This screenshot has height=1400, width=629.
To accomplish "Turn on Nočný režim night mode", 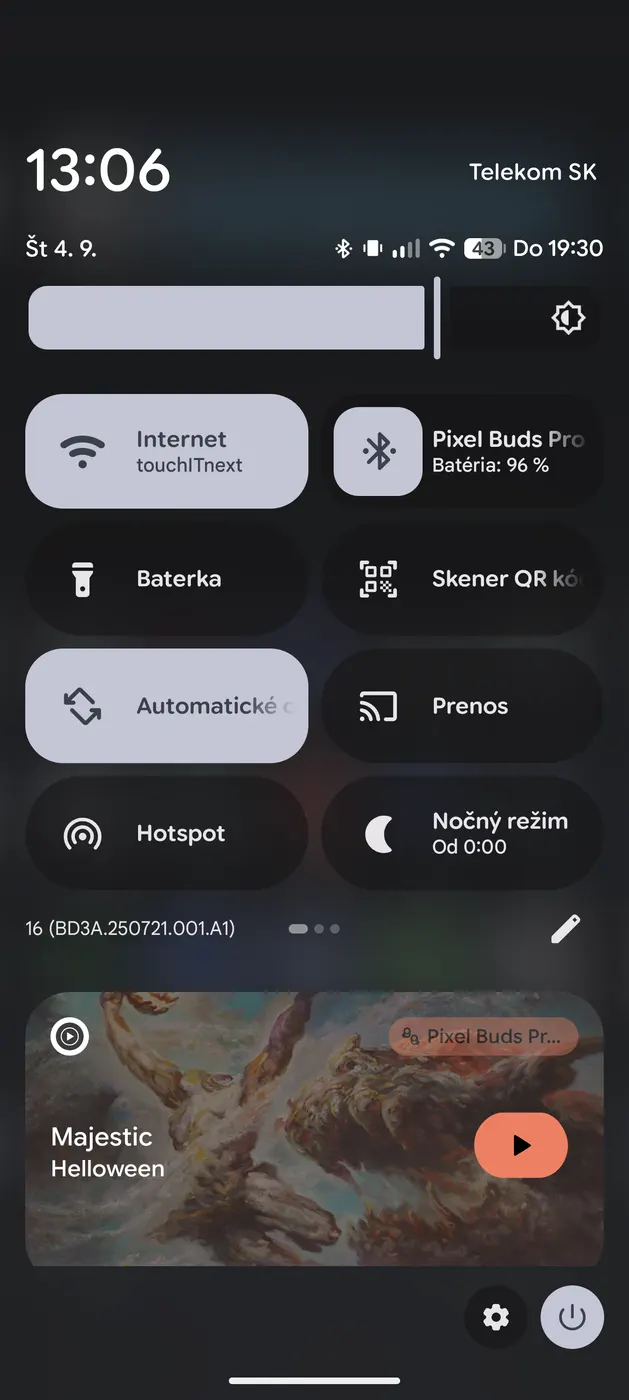I will pos(462,834).
